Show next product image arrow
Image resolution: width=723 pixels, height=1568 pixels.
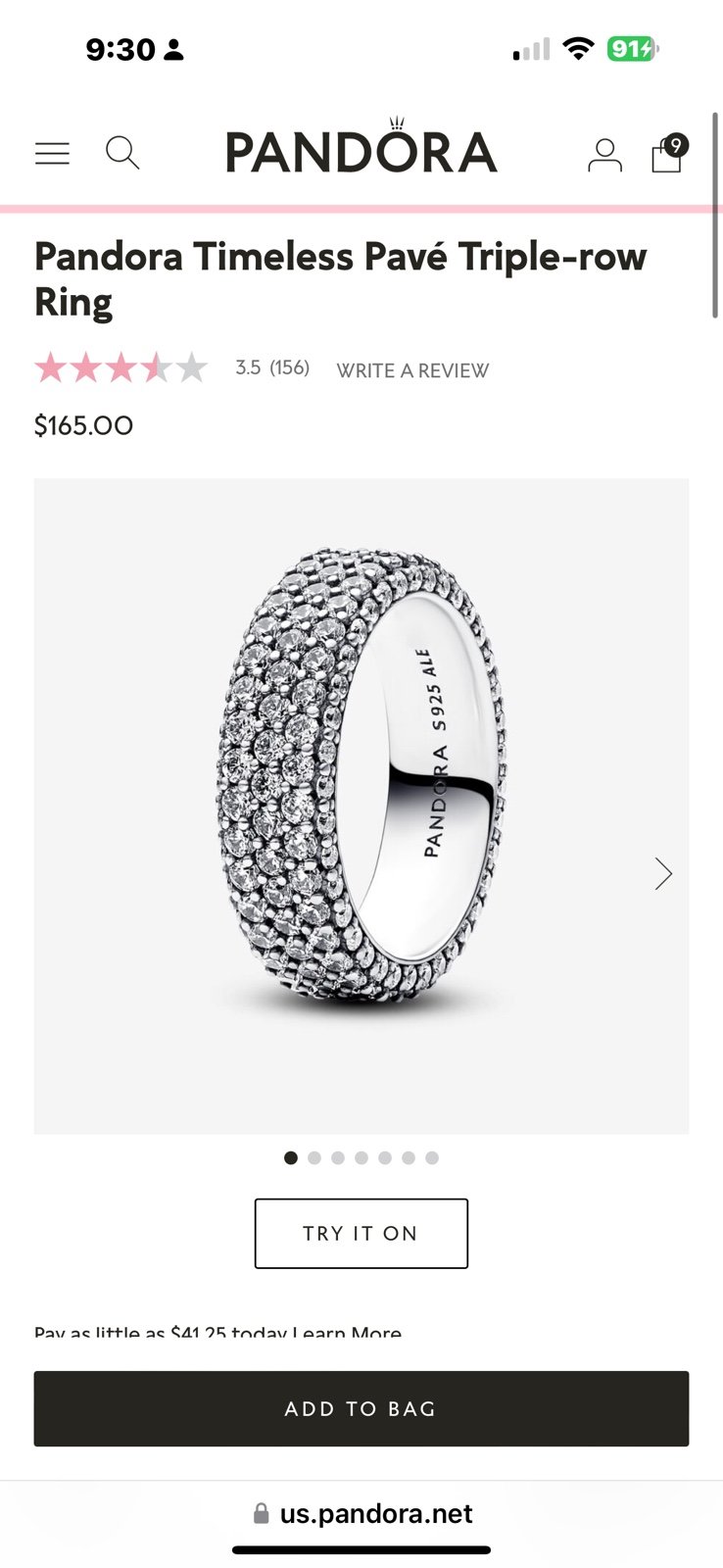coord(663,873)
